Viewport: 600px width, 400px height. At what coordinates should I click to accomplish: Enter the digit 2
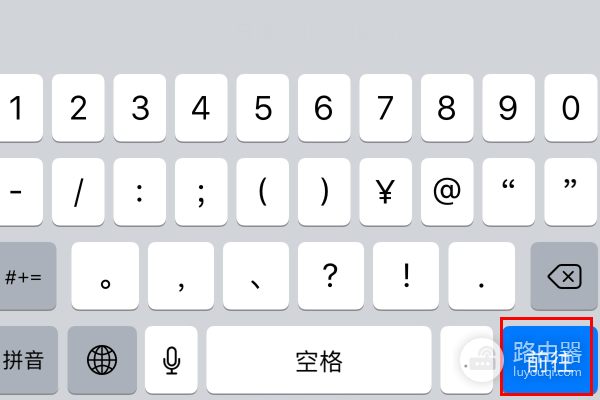(x=79, y=107)
